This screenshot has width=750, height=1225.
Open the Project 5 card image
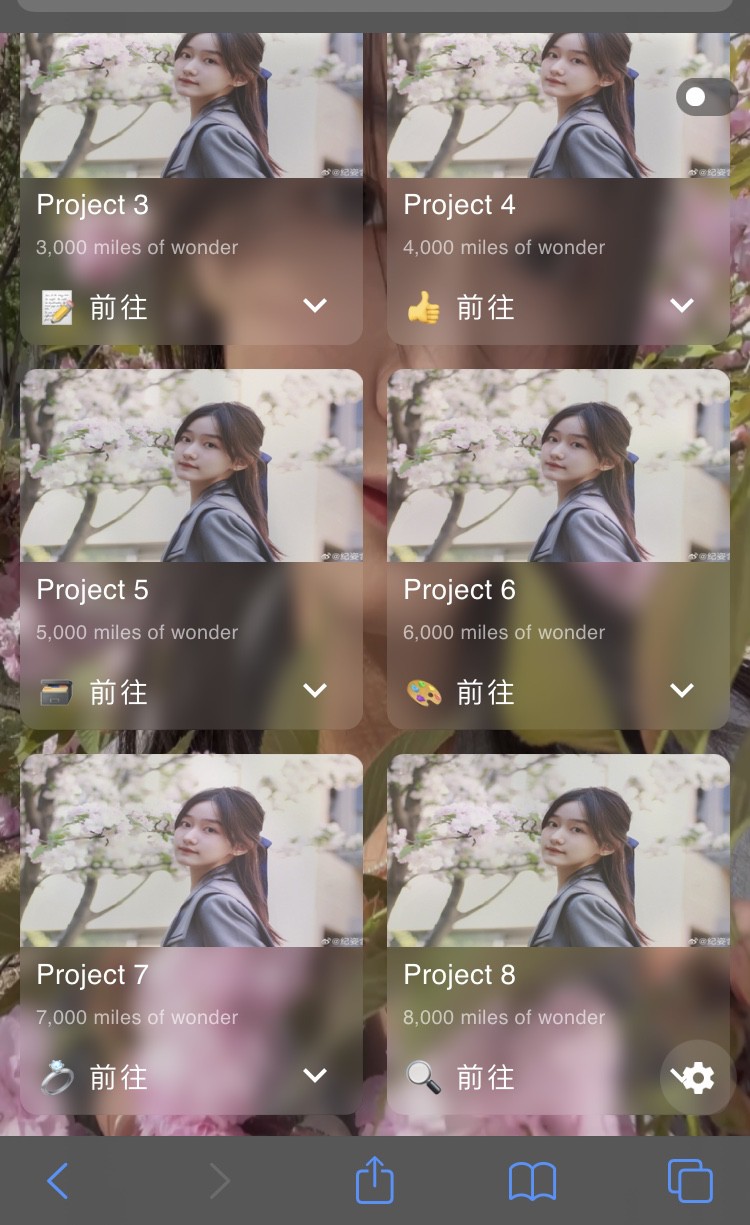click(x=191, y=466)
